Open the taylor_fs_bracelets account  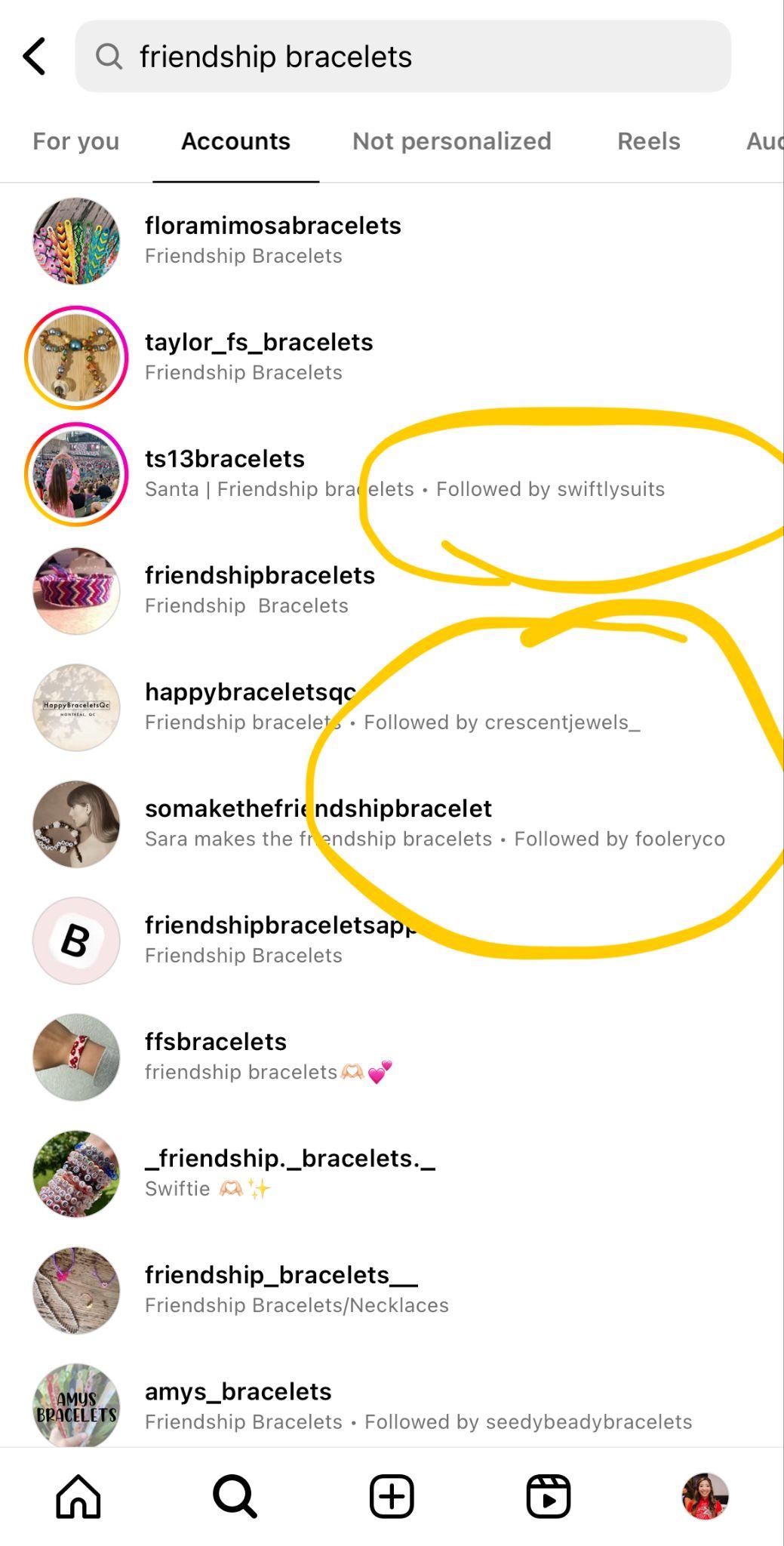tap(392, 357)
